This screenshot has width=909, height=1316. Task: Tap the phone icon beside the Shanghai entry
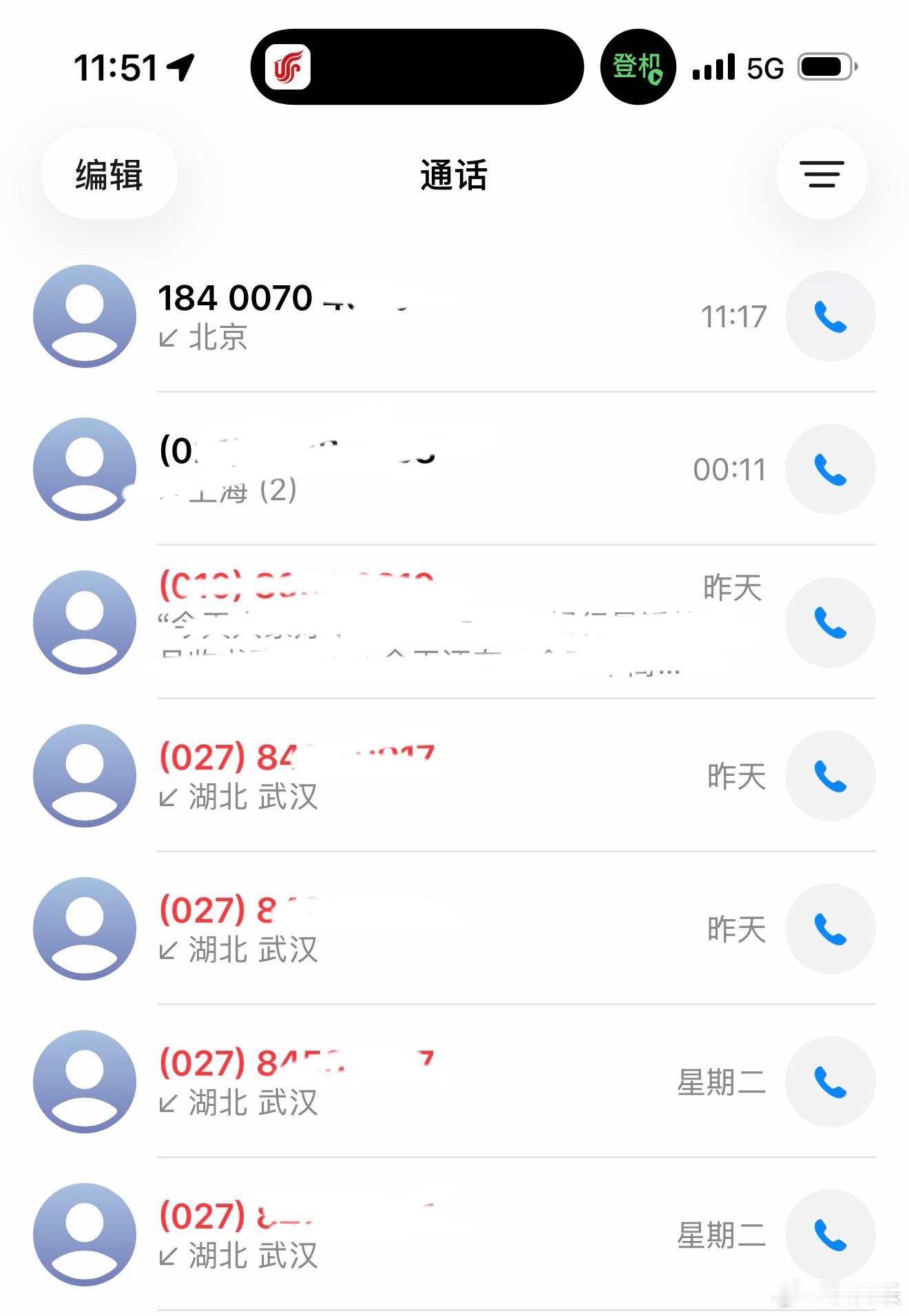[x=830, y=468]
